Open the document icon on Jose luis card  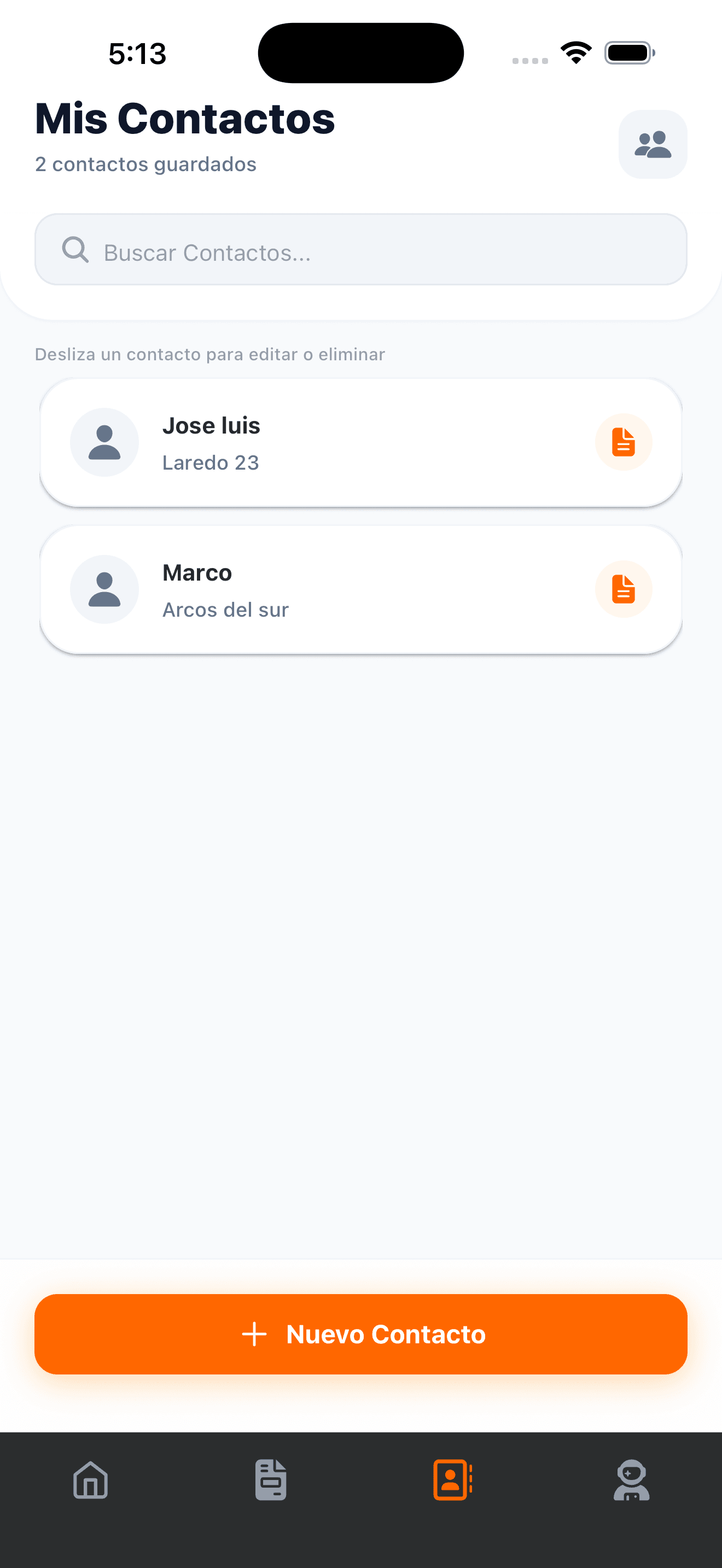pos(623,442)
